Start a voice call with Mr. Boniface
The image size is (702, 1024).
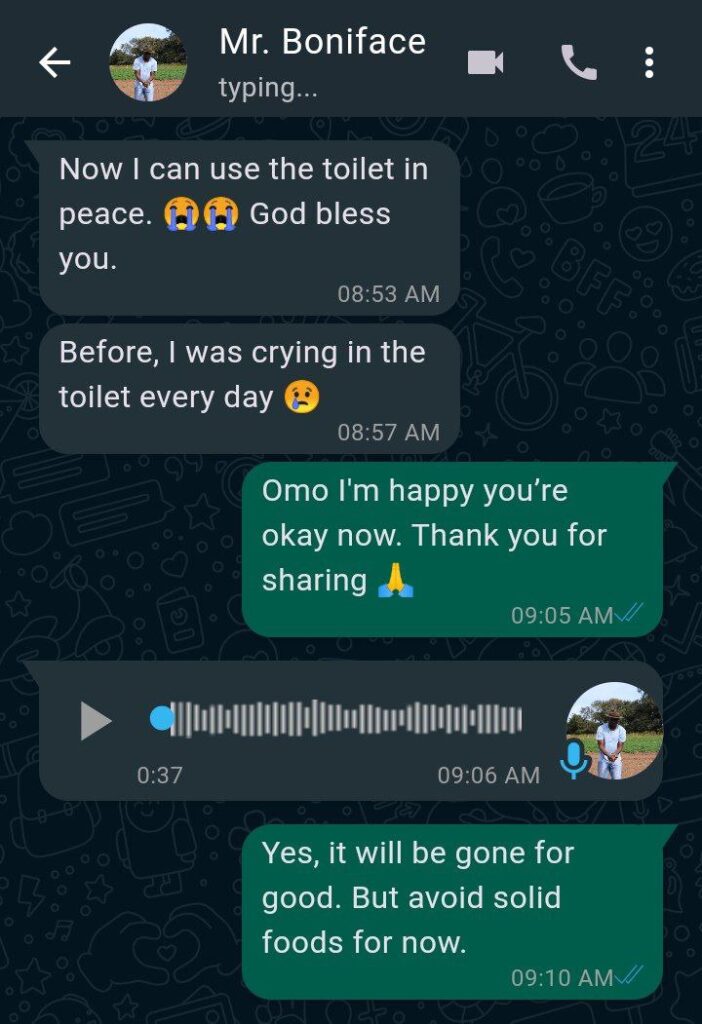pyautogui.click(x=578, y=63)
